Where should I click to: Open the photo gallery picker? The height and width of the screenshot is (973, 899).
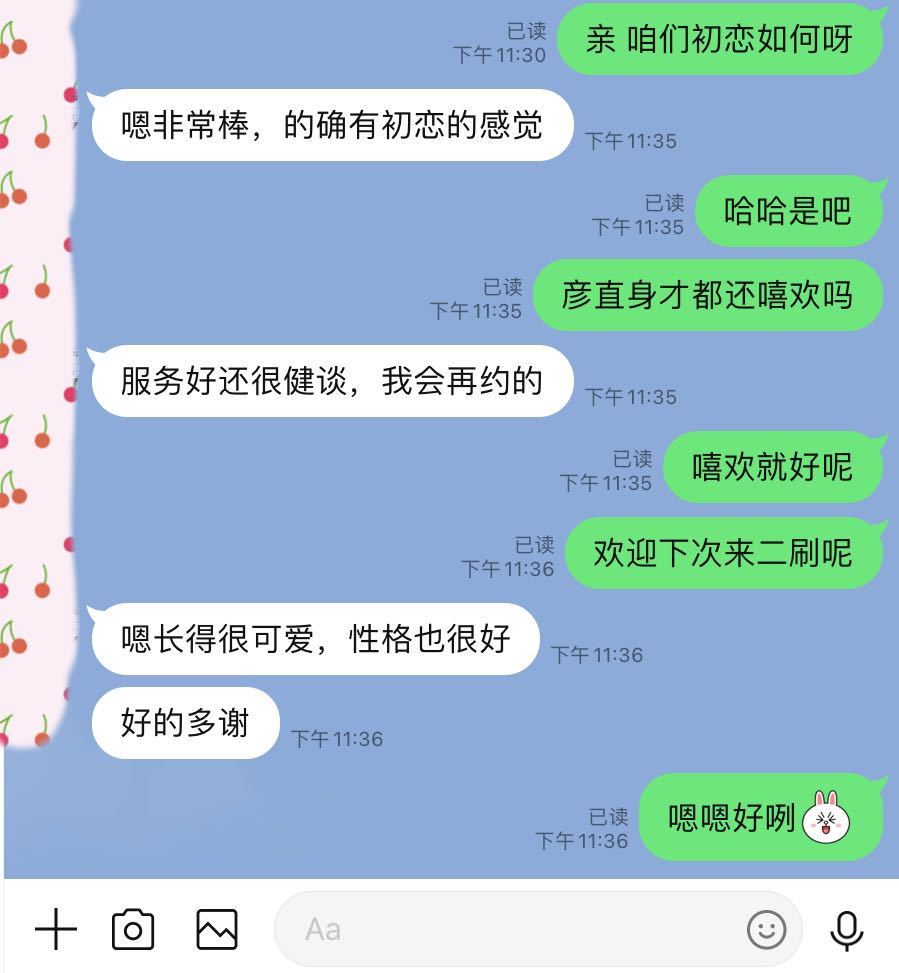point(217,930)
